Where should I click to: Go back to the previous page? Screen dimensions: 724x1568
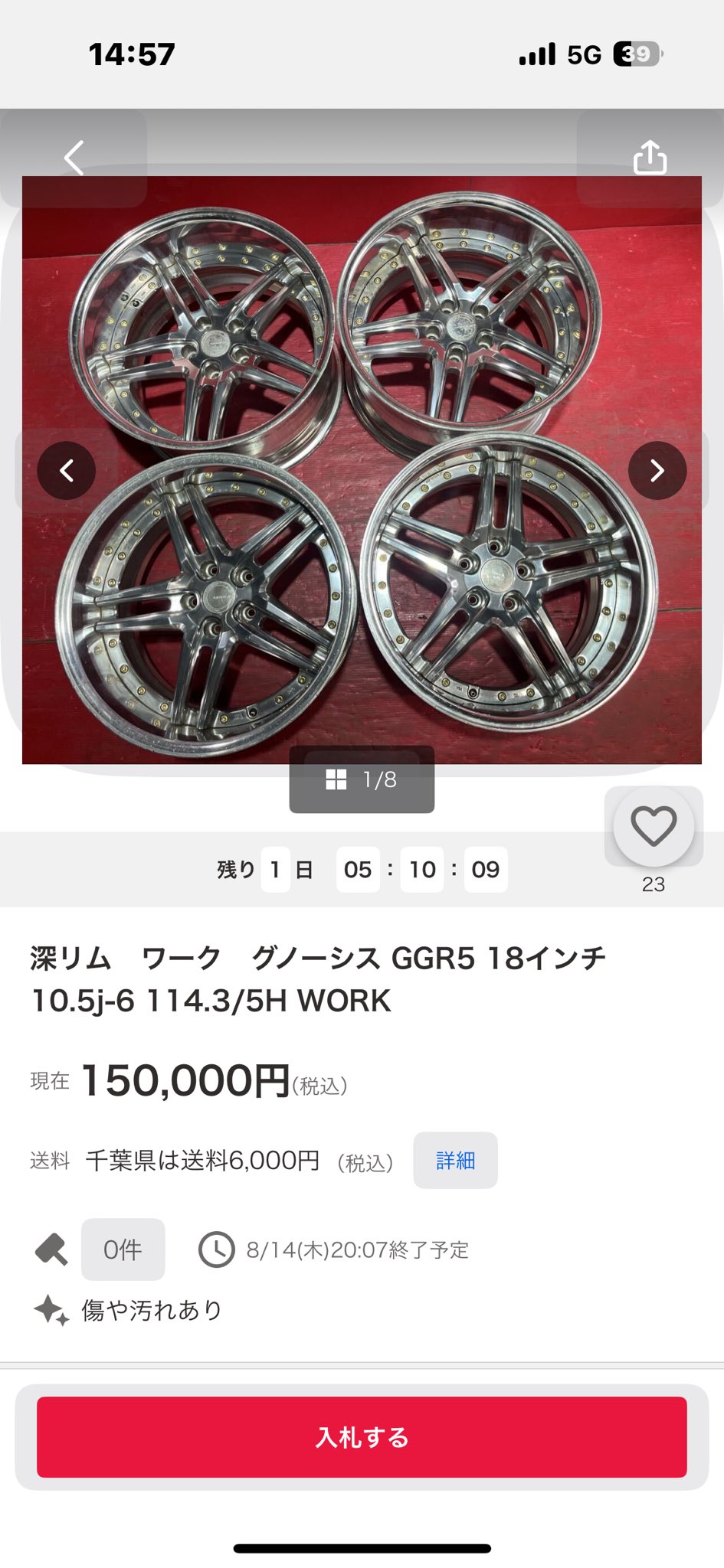[74, 158]
